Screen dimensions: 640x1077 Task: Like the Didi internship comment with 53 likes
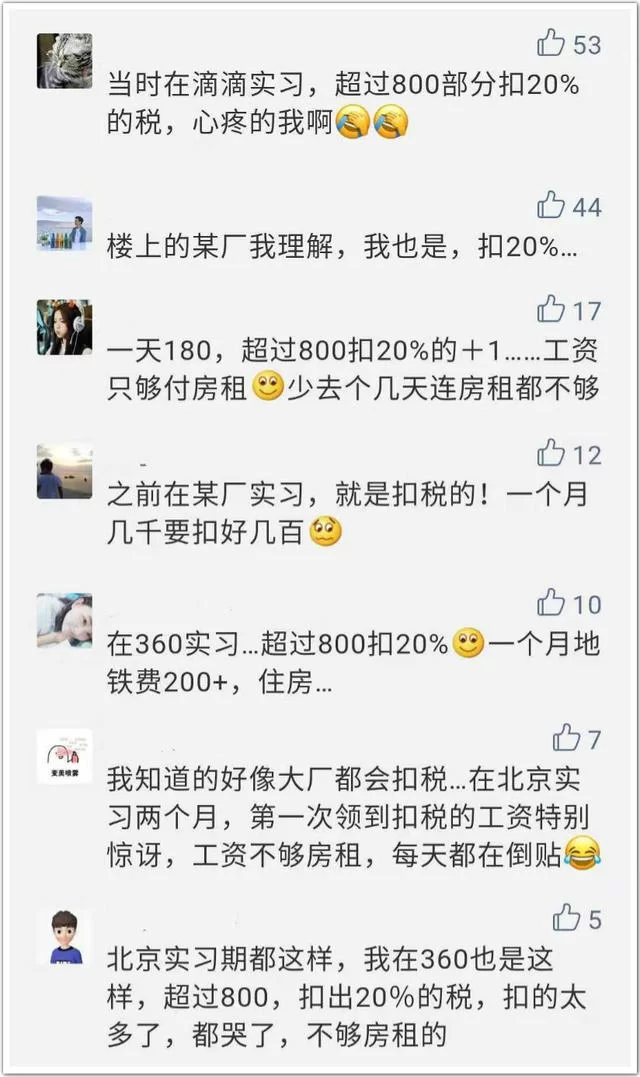point(551,43)
